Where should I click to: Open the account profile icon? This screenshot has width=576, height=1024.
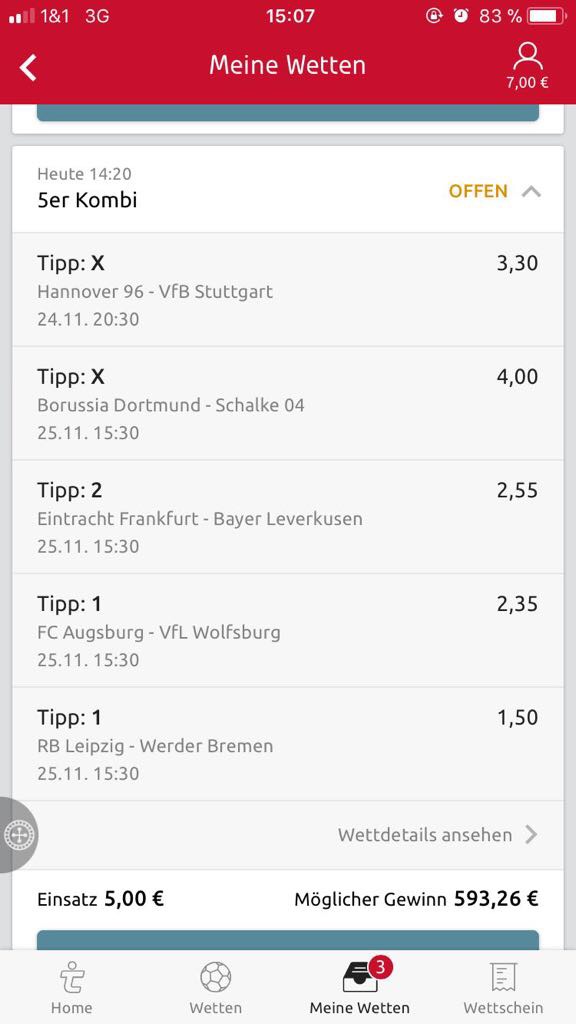pyautogui.click(x=527, y=65)
